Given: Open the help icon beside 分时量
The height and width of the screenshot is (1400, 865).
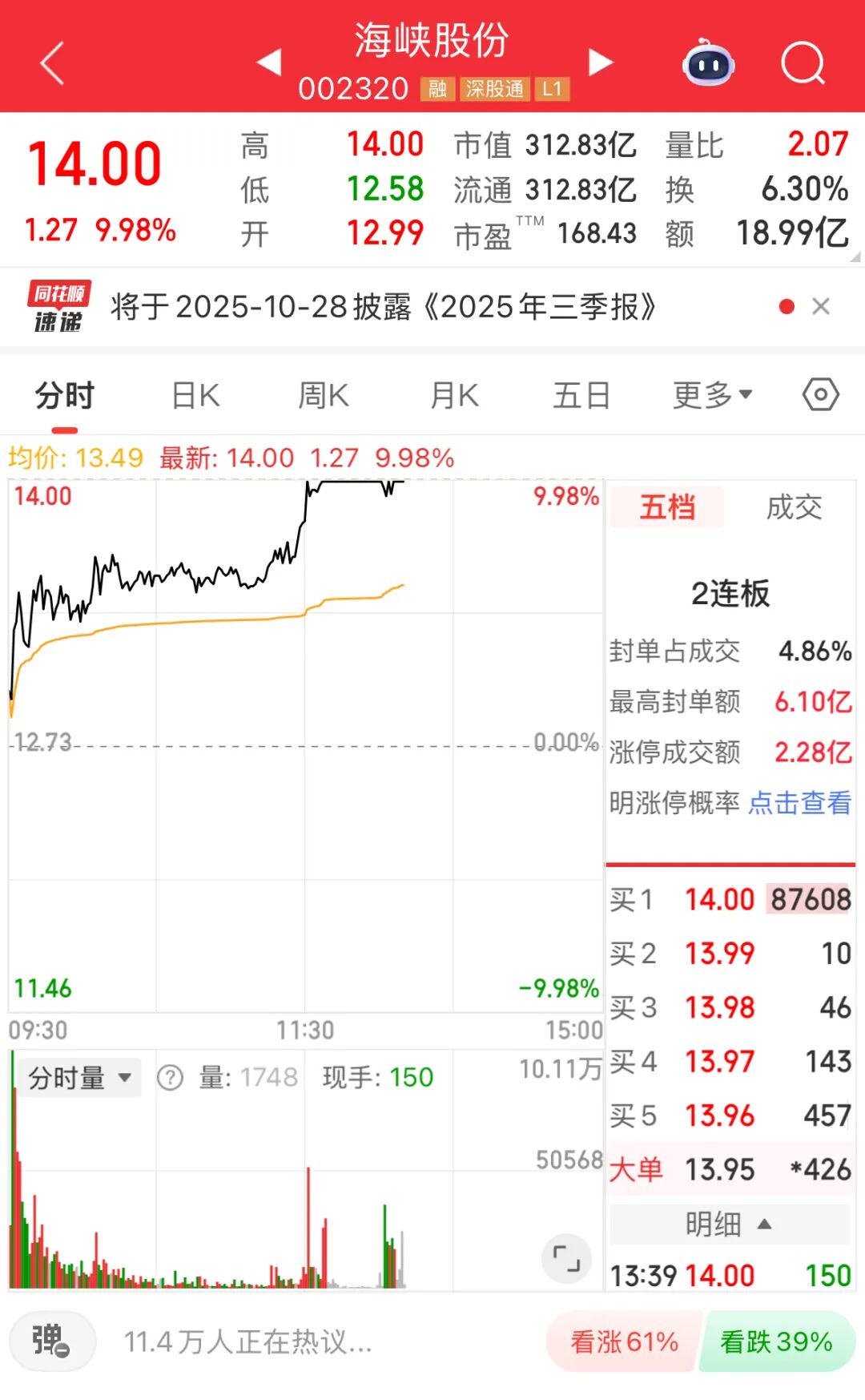Looking at the screenshot, I should click(x=170, y=1078).
